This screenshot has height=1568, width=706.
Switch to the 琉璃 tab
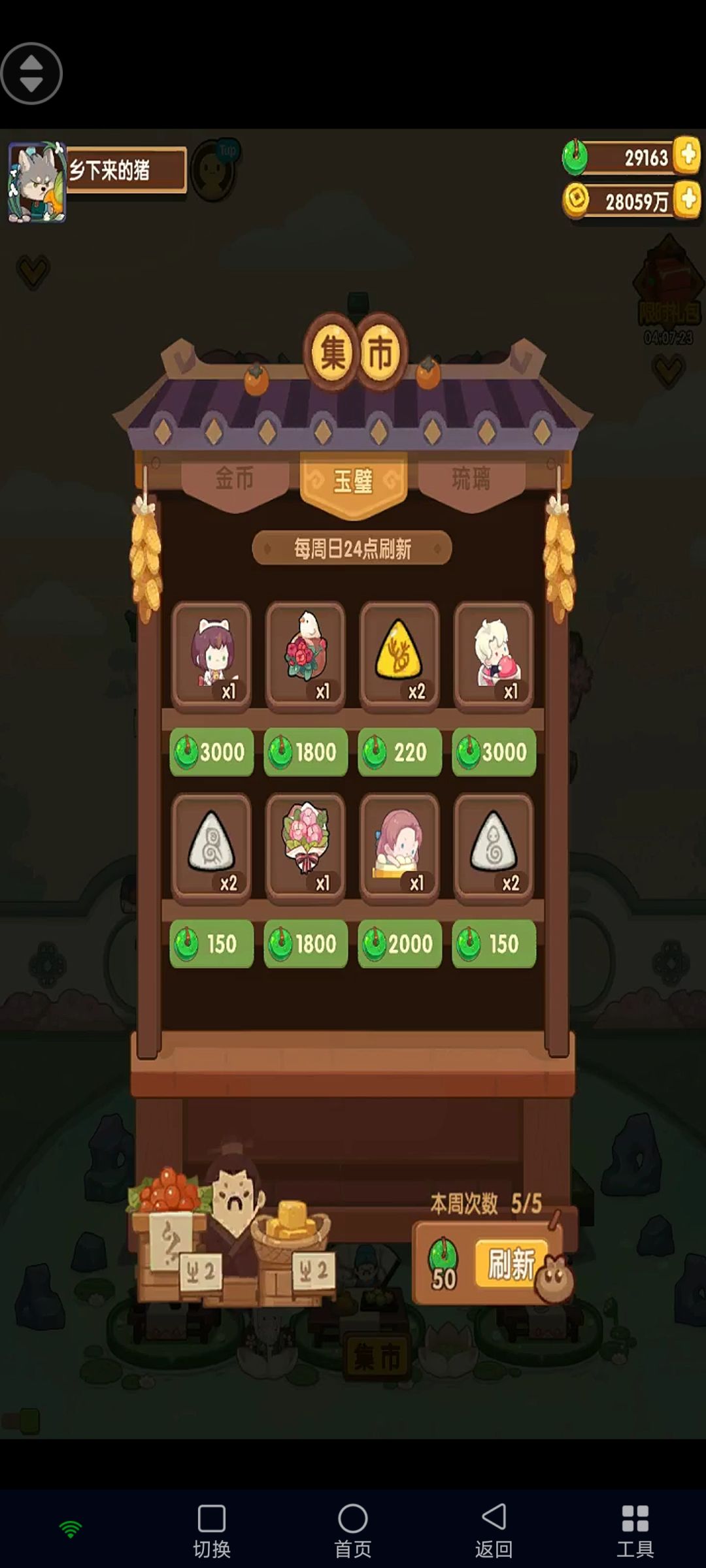pos(471,480)
